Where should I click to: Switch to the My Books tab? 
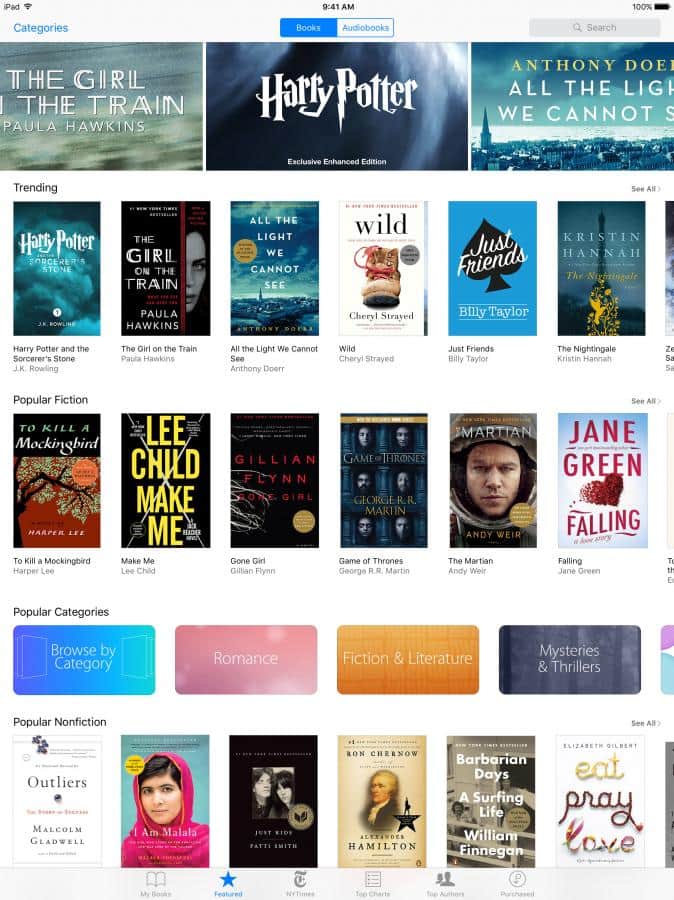[x=156, y=883]
